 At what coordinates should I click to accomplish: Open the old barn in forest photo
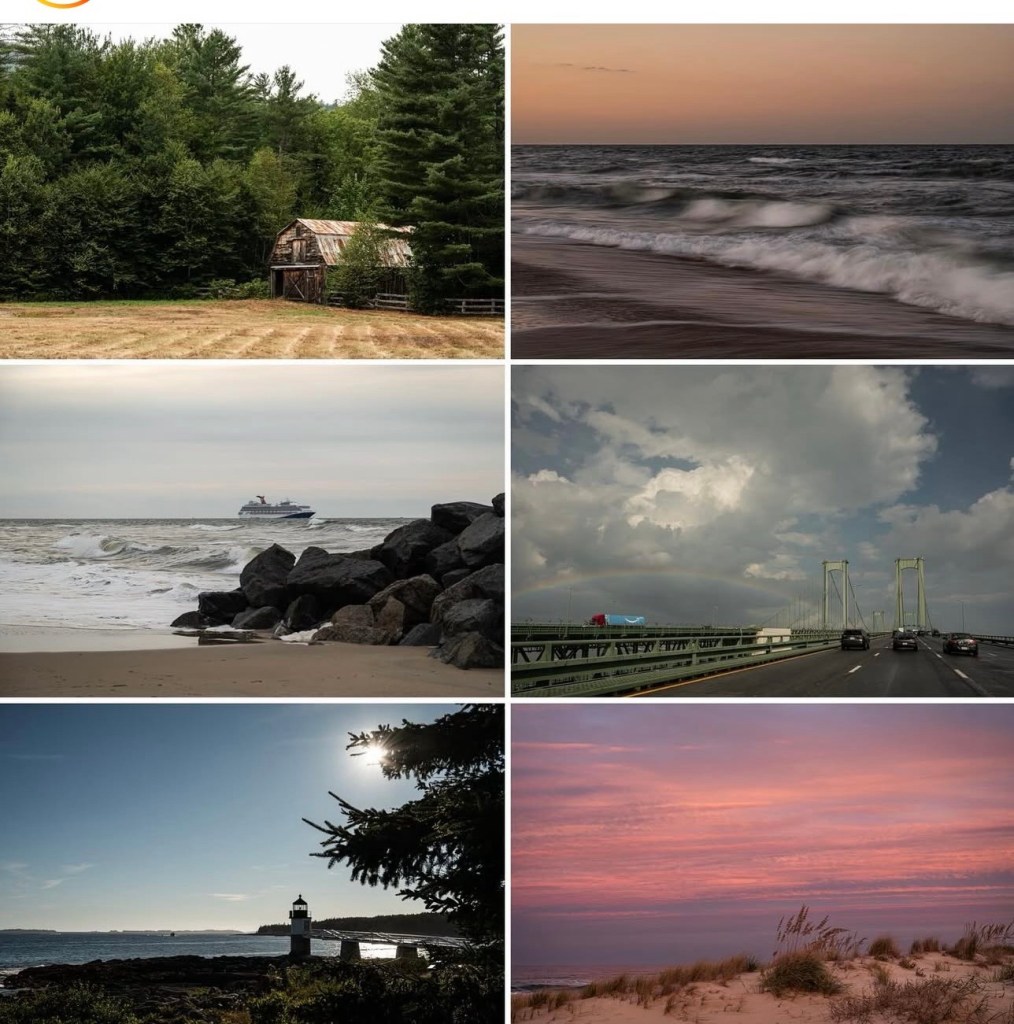pyautogui.click(x=251, y=190)
